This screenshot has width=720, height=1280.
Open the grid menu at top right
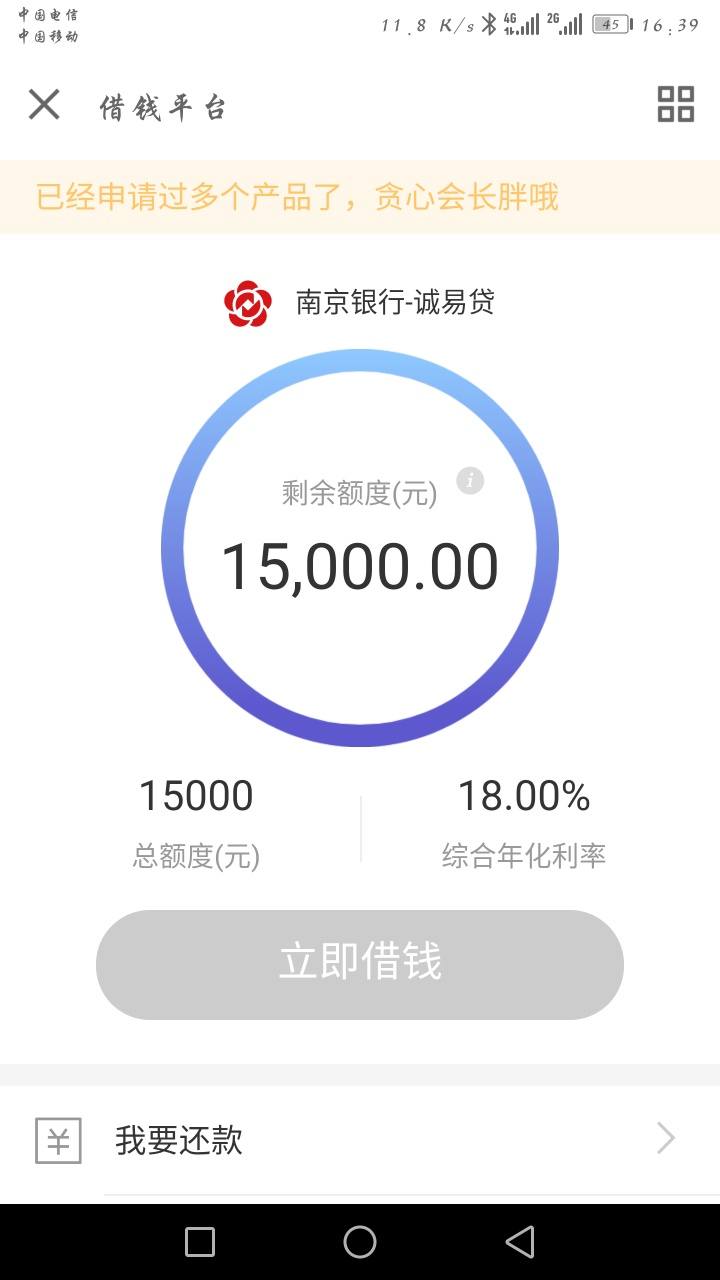coord(674,103)
